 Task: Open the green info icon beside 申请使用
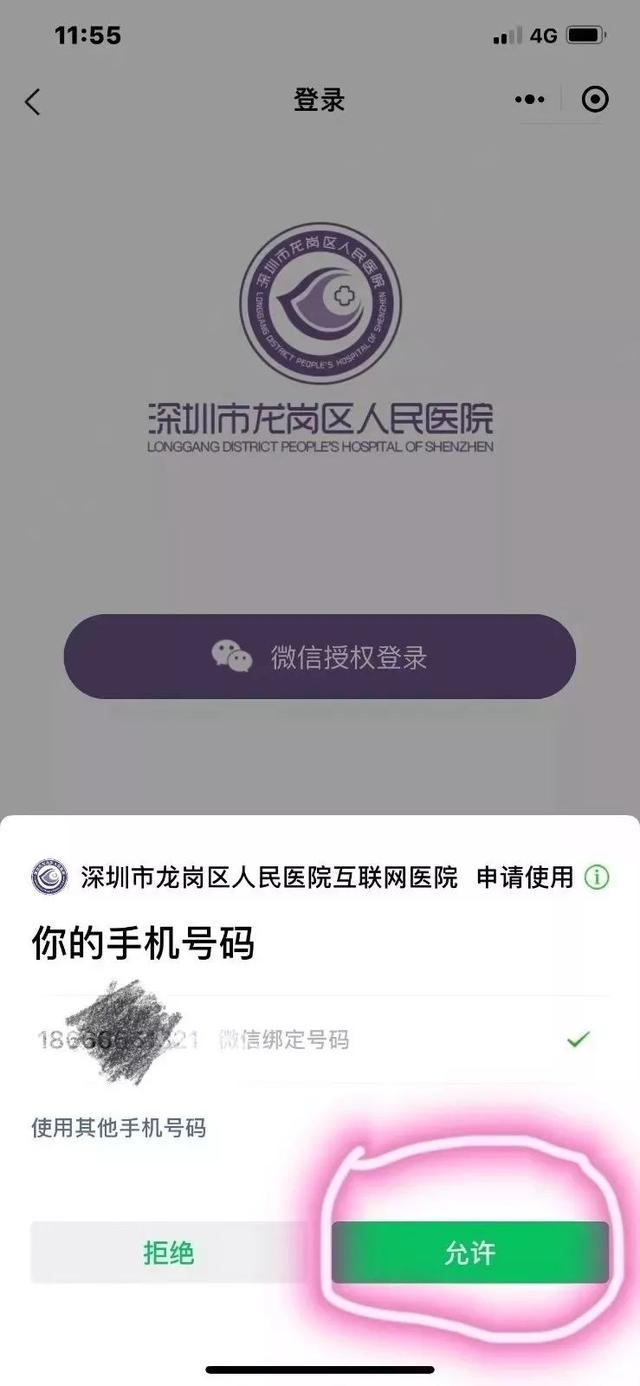[x=596, y=877]
